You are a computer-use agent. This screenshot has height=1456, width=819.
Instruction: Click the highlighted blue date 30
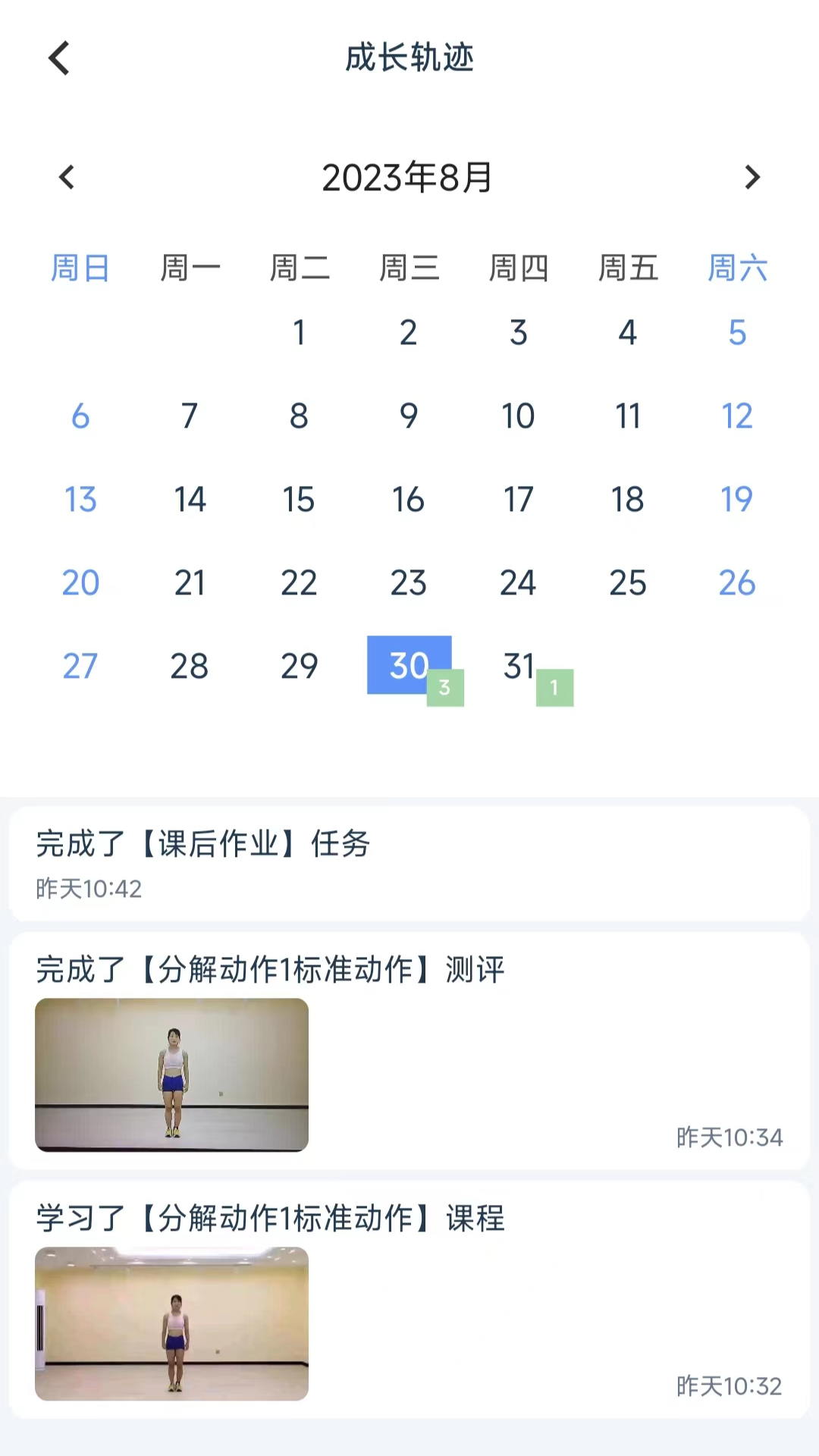(x=409, y=665)
